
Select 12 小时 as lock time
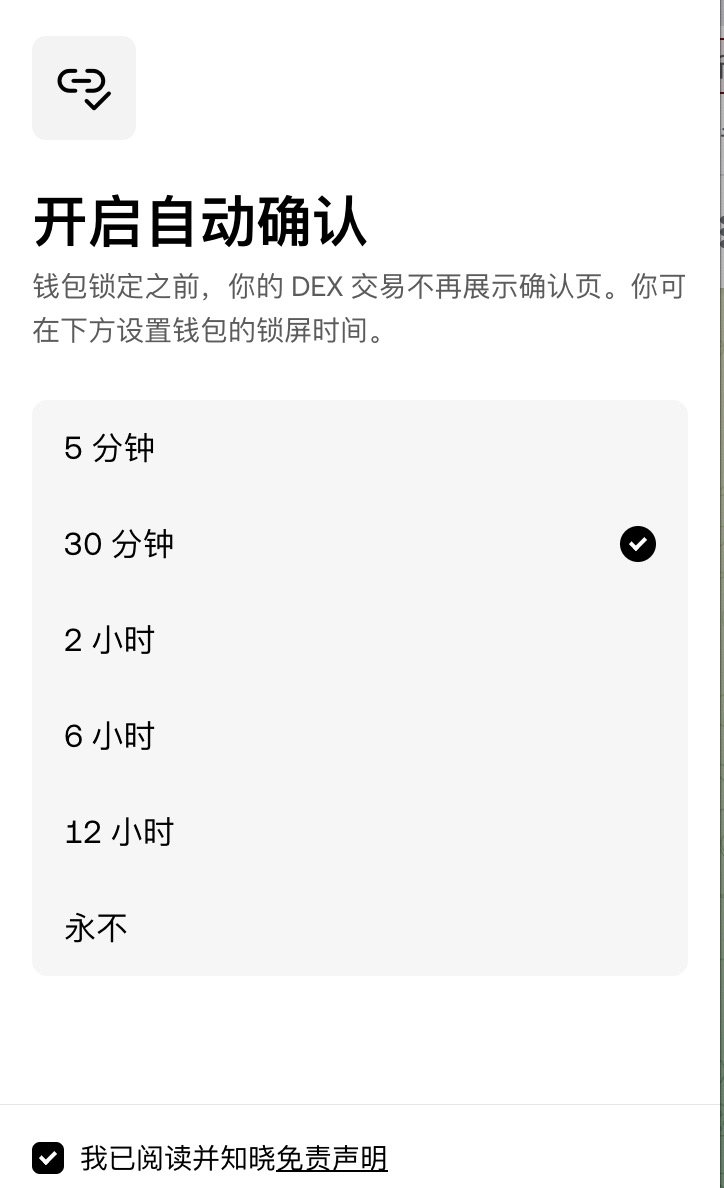(x=360, y=832)
